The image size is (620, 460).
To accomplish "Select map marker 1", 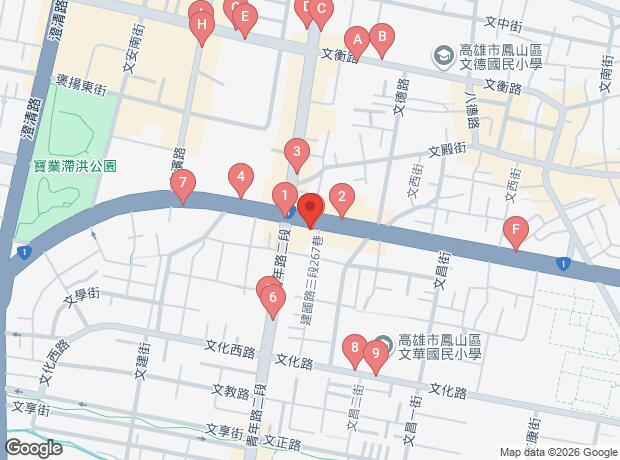I will tap(285, 199).
